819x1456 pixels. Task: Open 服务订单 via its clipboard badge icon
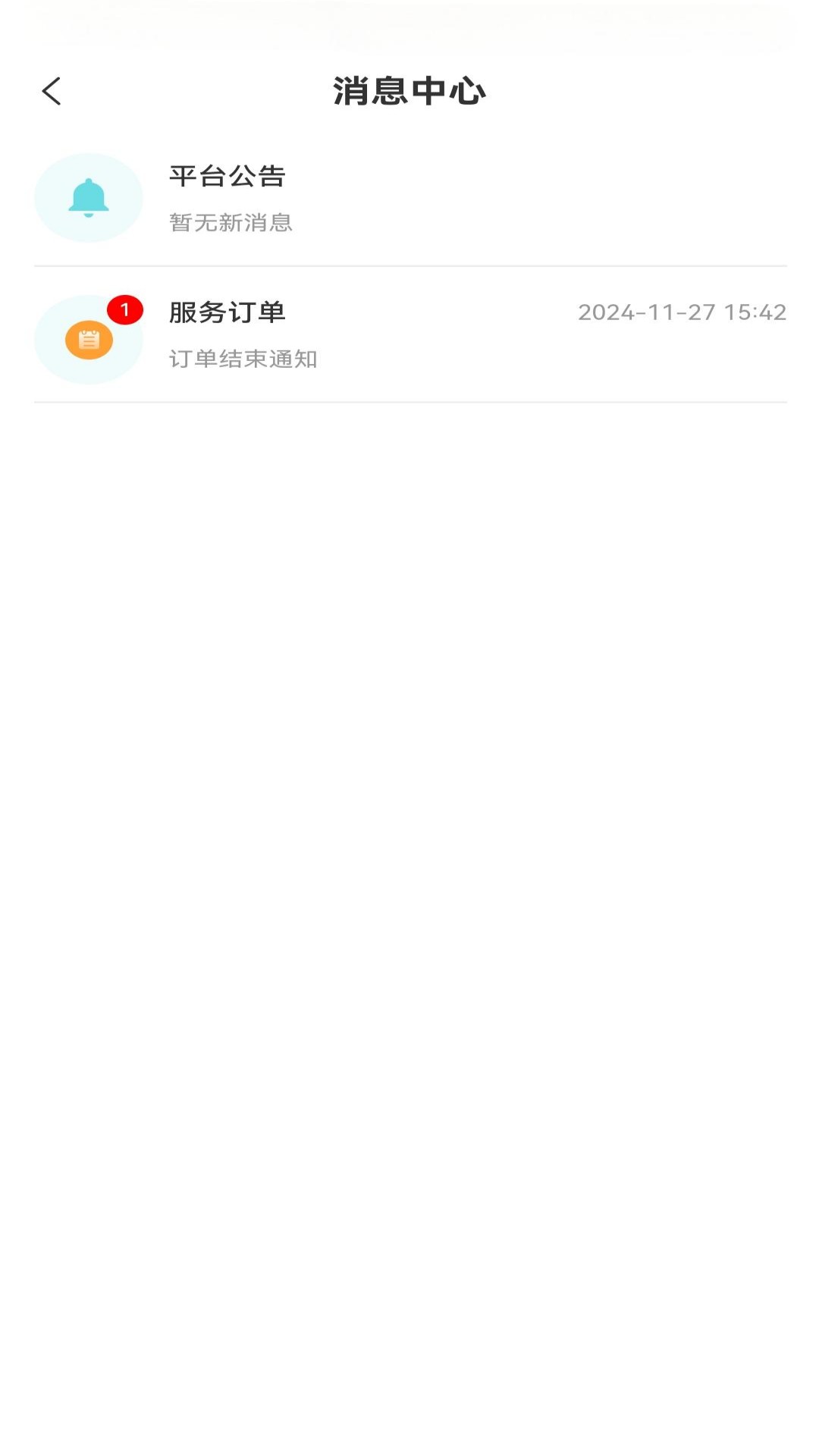[x=88, y=339]
